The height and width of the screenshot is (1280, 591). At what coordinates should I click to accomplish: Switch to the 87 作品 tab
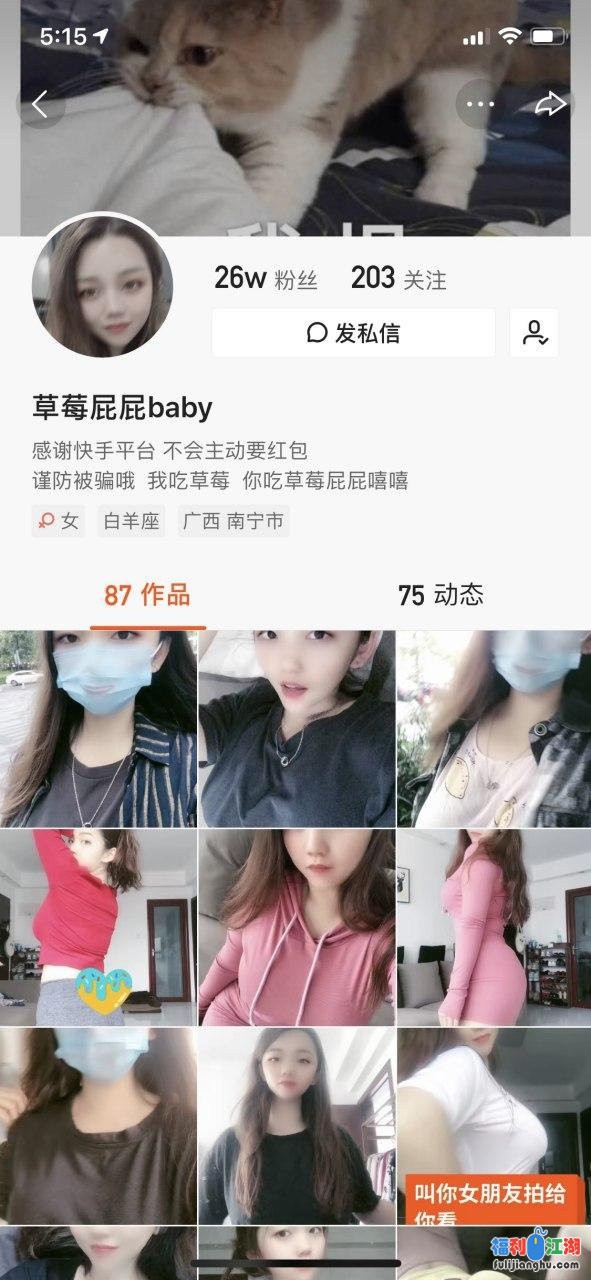pyautogui.click(x=147, y=596)
